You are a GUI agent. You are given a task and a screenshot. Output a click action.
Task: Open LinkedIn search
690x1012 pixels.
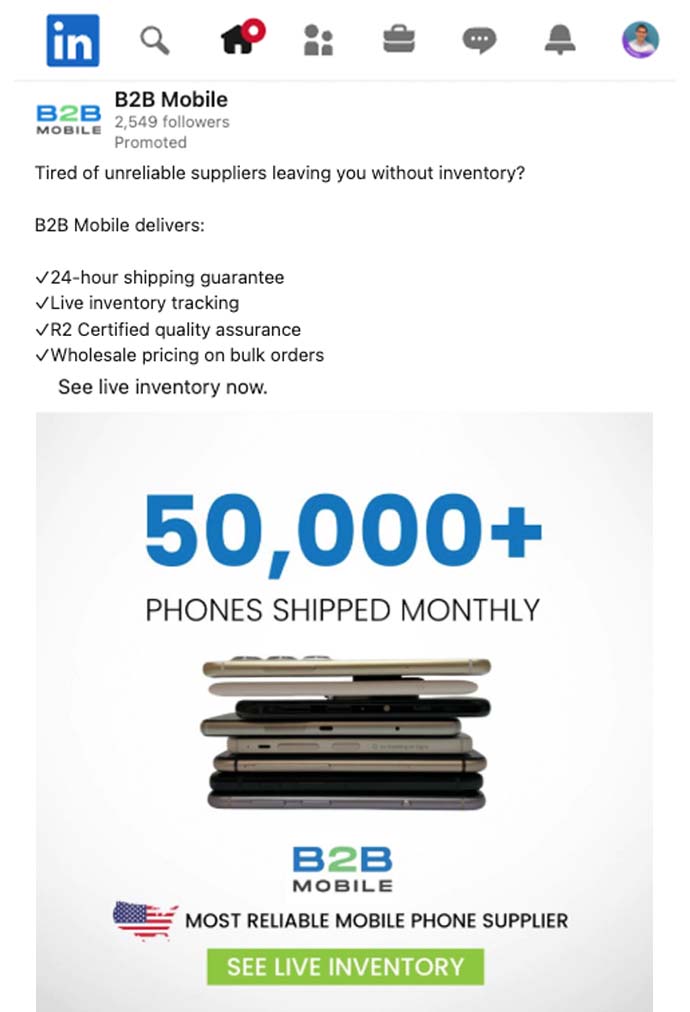coord(154,41)
